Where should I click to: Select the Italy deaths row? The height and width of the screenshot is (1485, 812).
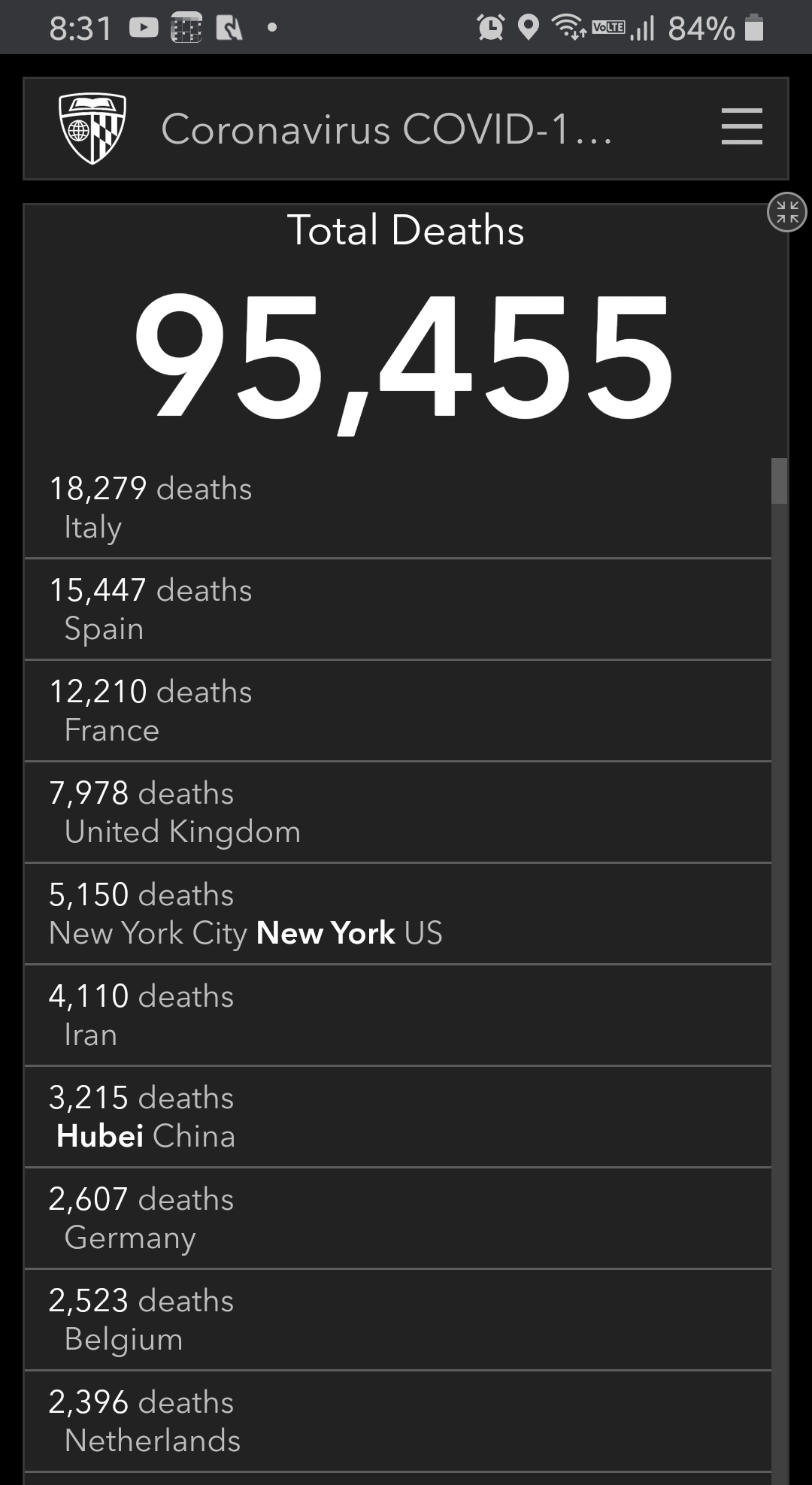(x=398, y=508)
